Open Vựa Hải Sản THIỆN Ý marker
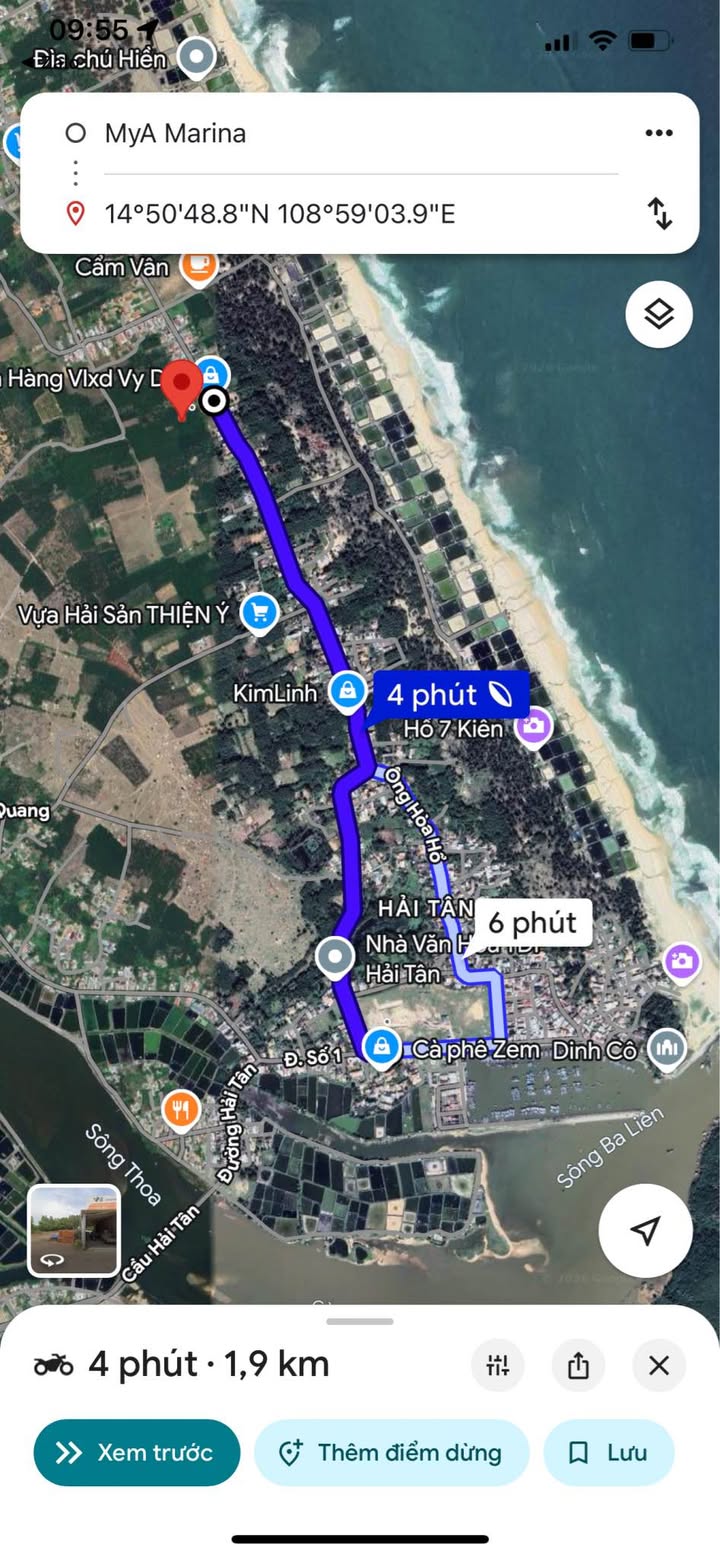The width and height of the screenshot is (720, 1557). pyautogui.click(x=260, y=613)
